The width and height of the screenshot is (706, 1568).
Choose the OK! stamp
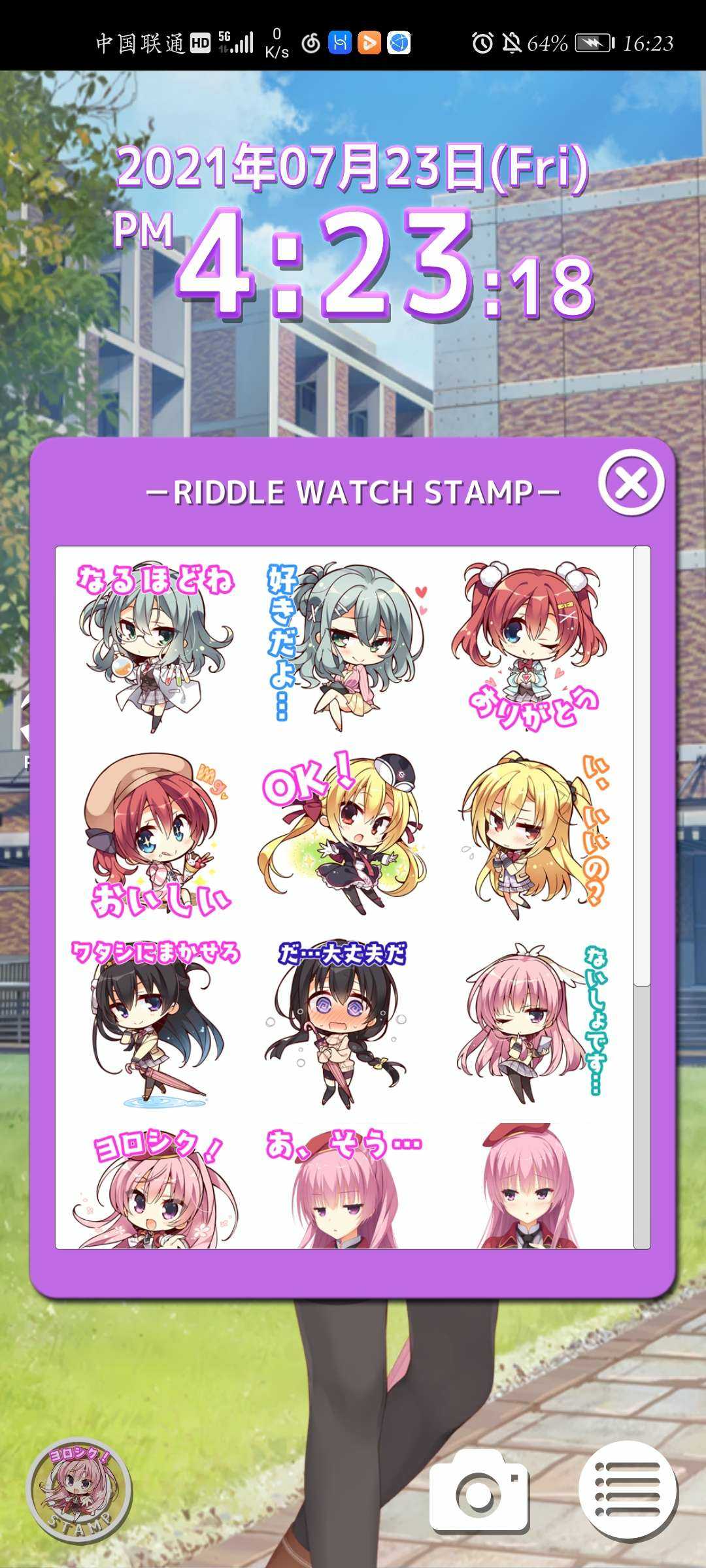tap(345, 836)
